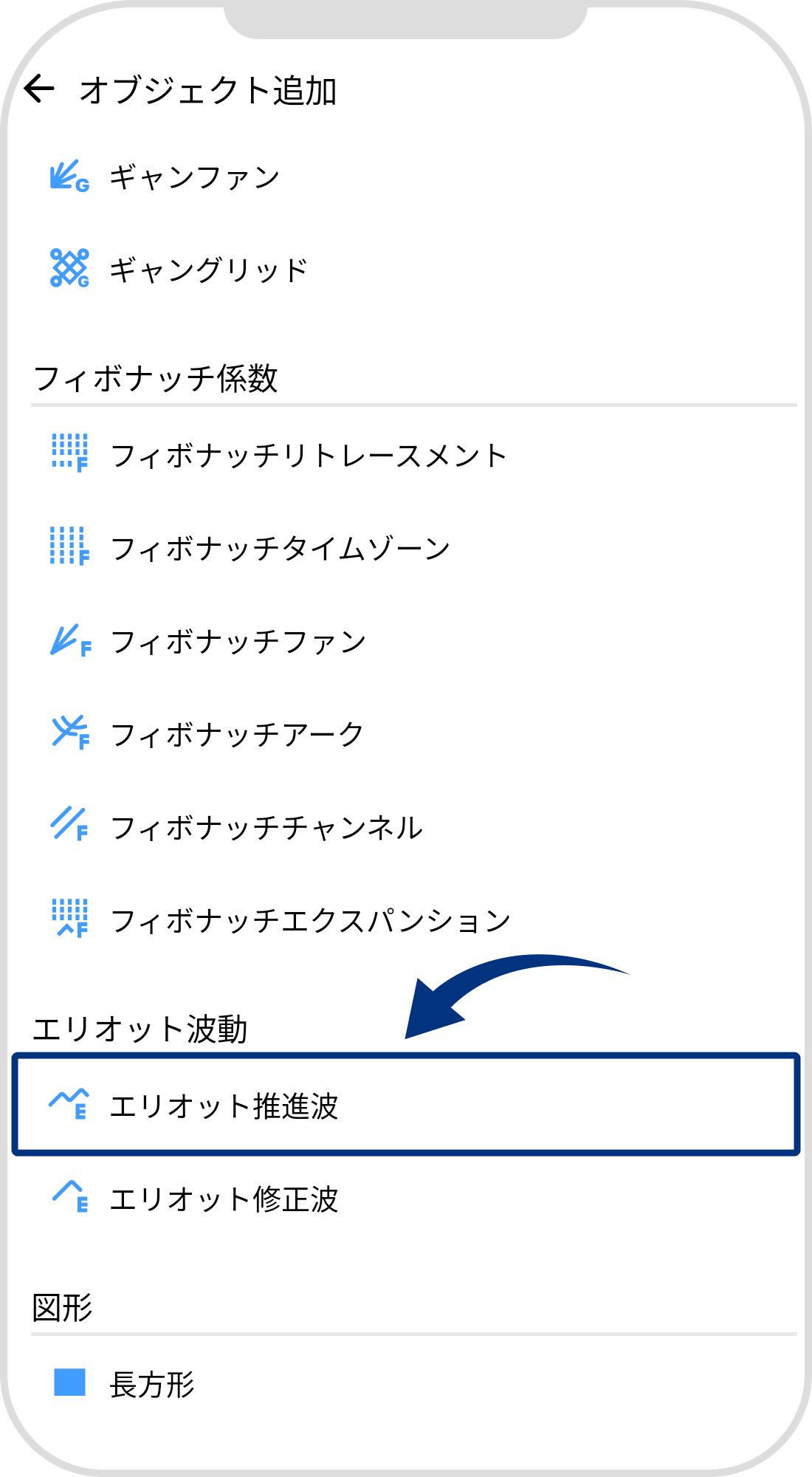The image size is (812, 1477).
Task: Click the blue rectangle swatch beside 長方形
Action: [x=70, y=1383]
